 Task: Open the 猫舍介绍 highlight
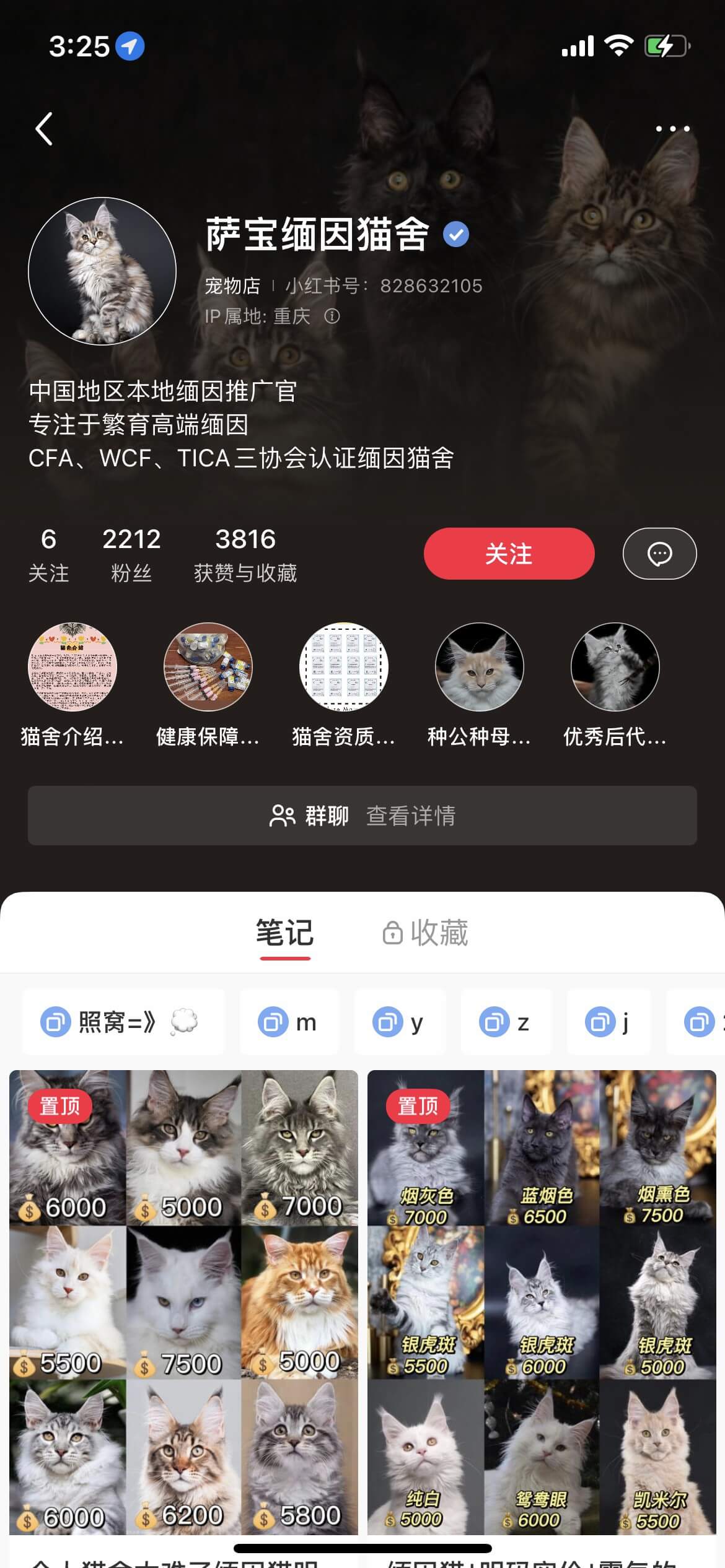(72, 667)
